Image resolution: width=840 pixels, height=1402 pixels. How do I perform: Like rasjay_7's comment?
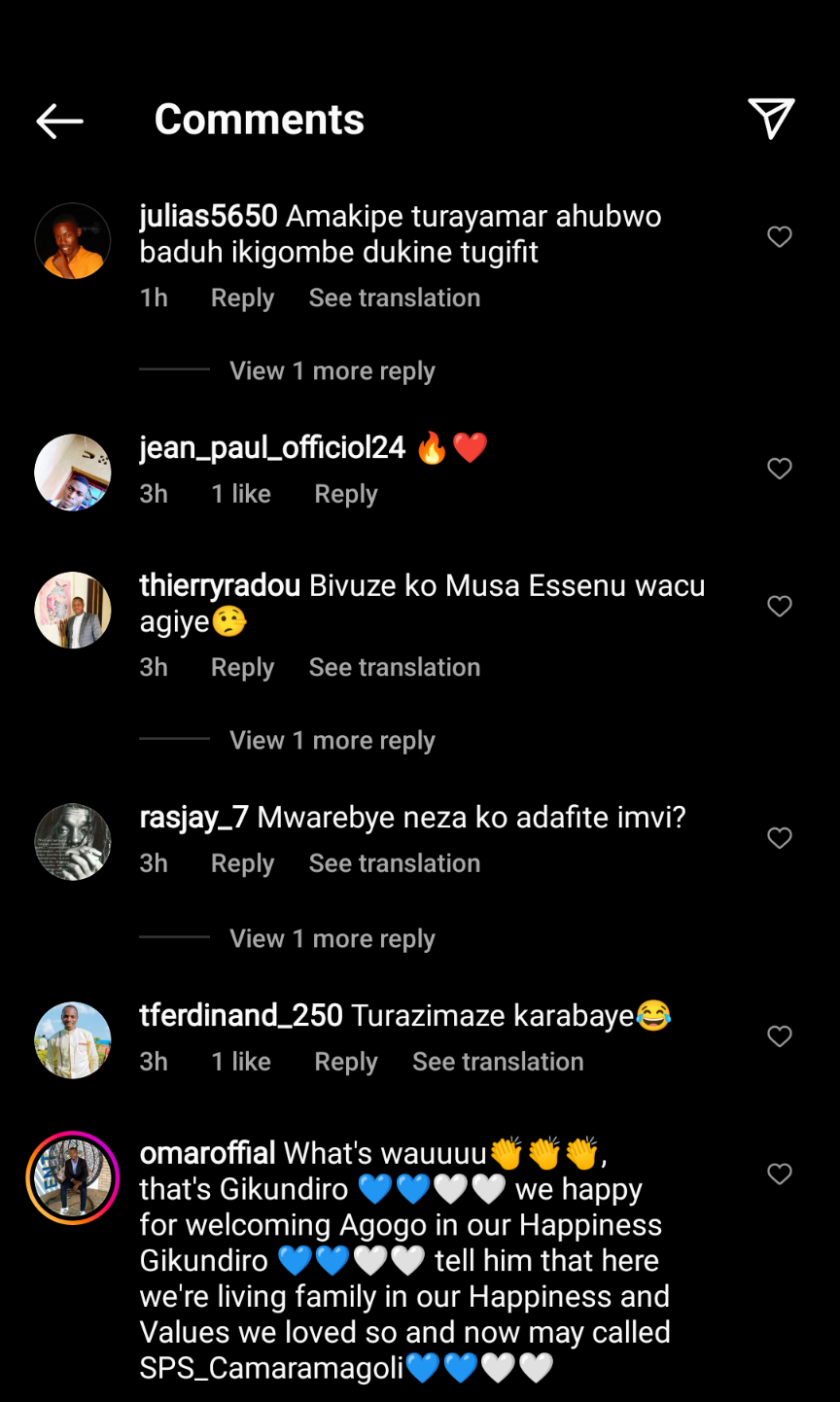780,838
